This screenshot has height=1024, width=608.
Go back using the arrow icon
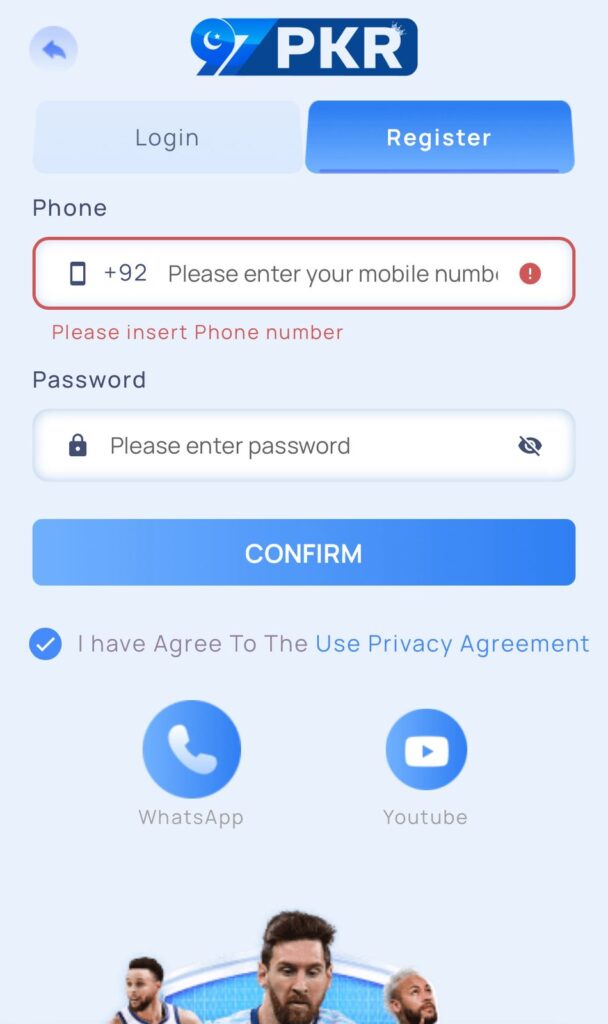coord(53,49)
